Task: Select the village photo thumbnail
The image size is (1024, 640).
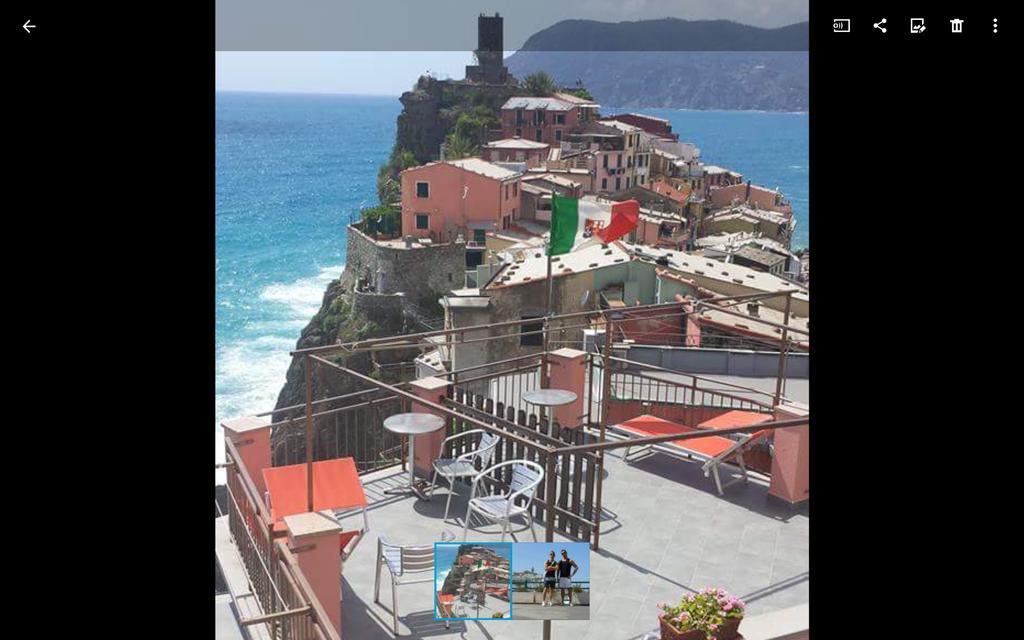Action: (473, 581)
